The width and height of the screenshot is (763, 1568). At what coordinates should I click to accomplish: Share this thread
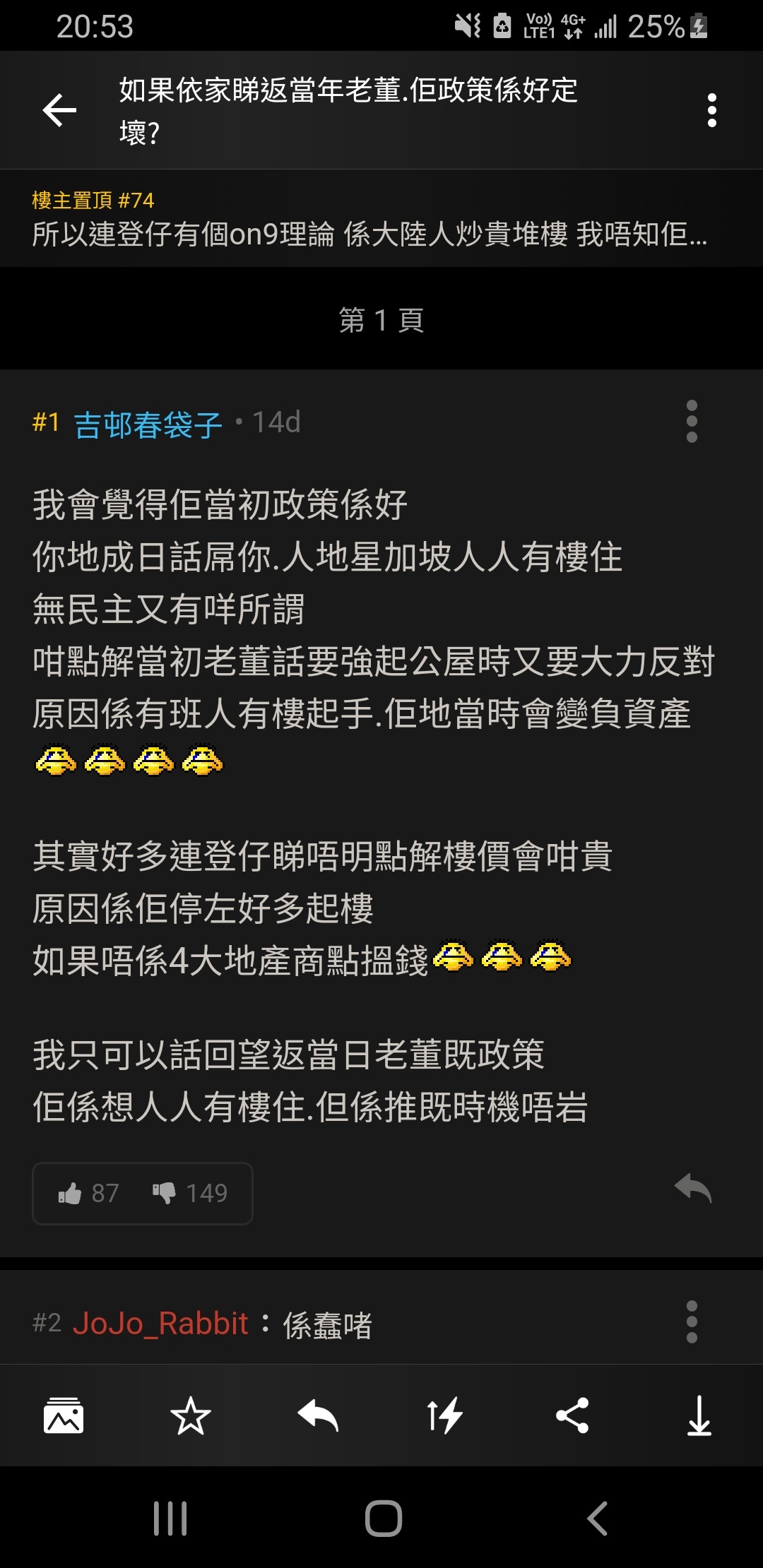572,1415
